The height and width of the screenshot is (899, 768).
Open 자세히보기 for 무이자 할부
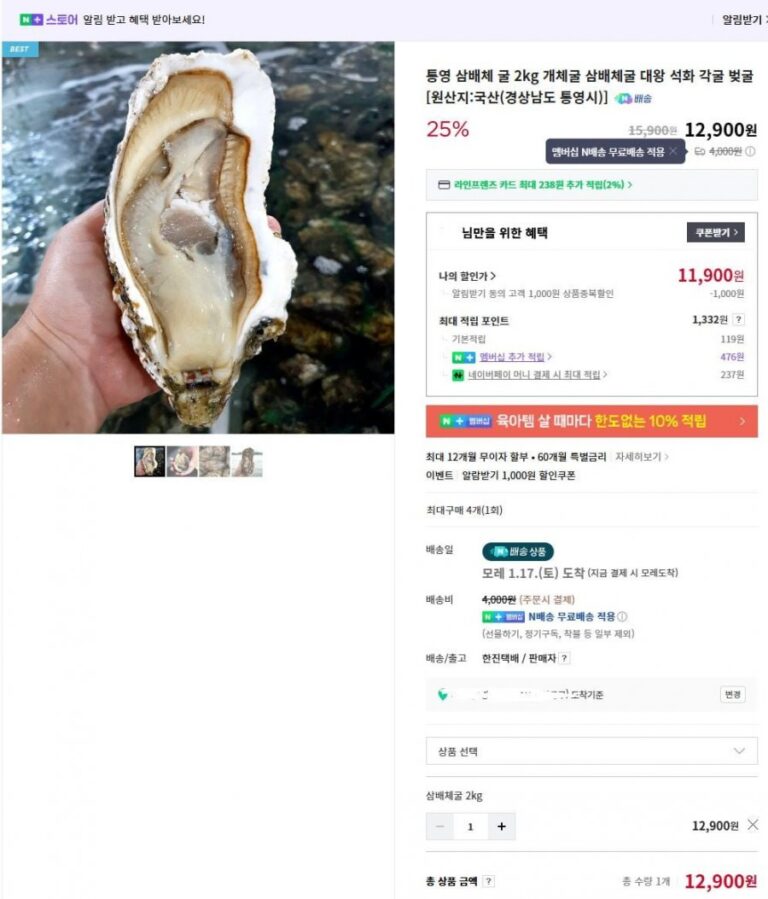(x=642, y=456)
